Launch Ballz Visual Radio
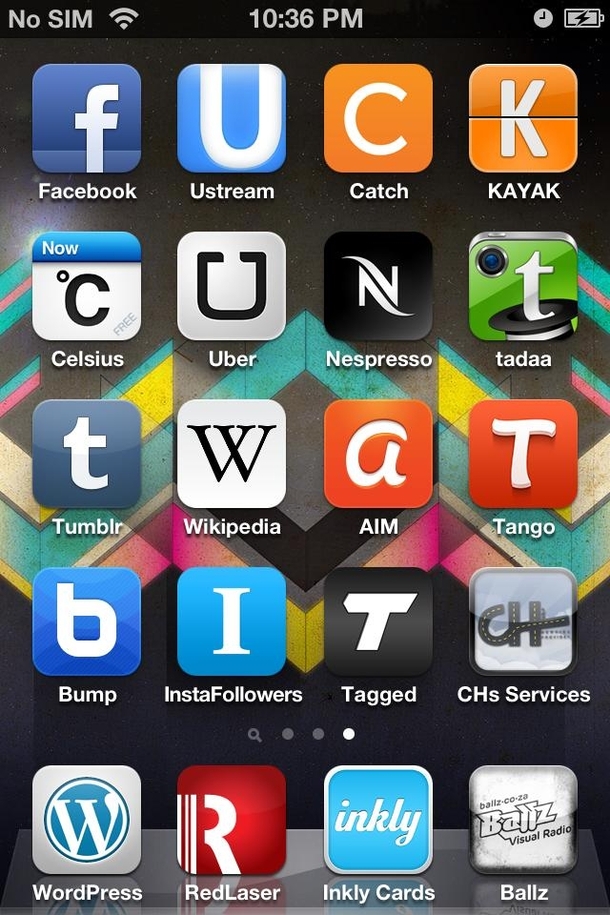The width and height of the screenshot is (610, 915). tap(523, 820)
